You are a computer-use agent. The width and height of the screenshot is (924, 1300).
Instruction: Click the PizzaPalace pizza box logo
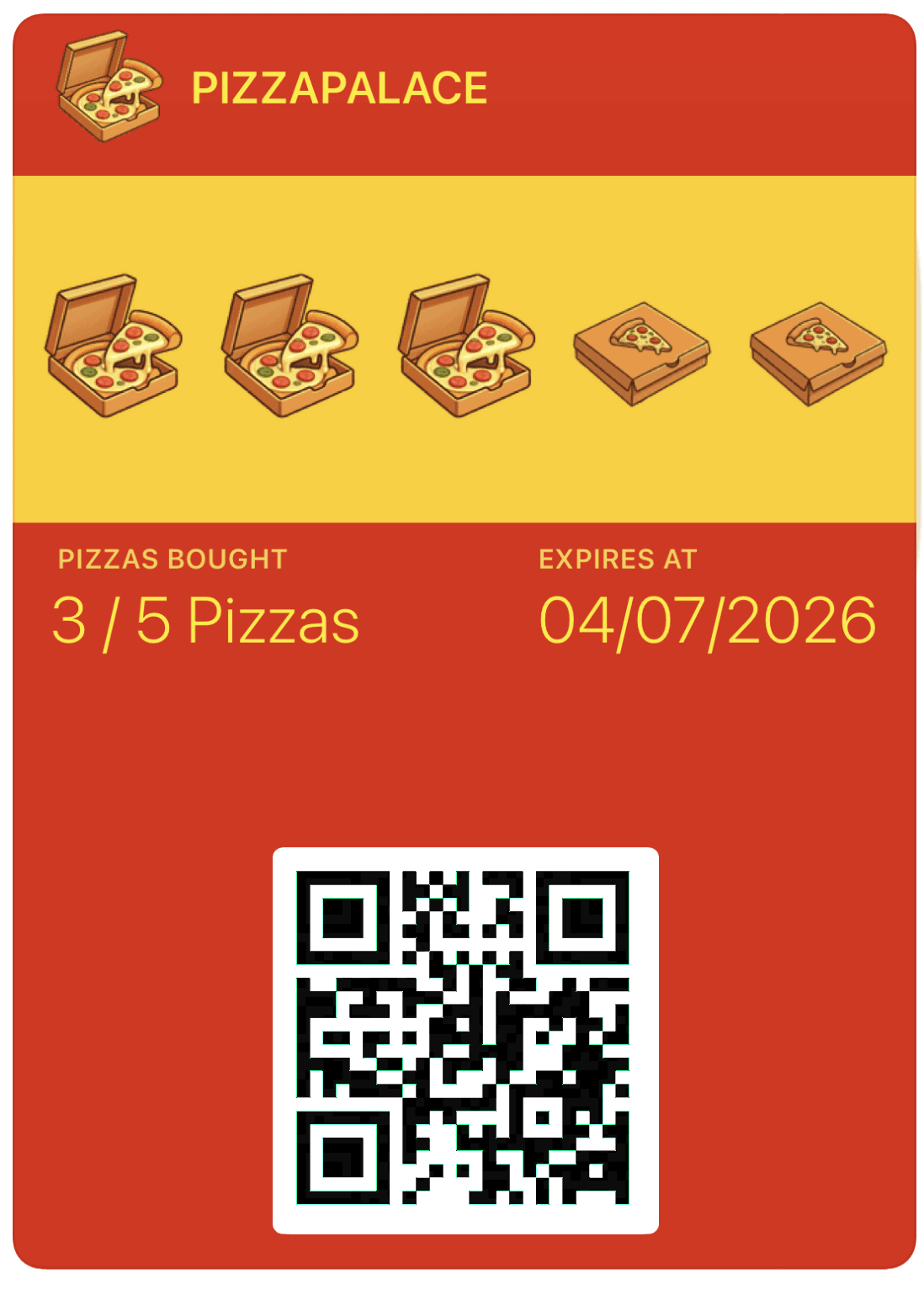(106, 87)
